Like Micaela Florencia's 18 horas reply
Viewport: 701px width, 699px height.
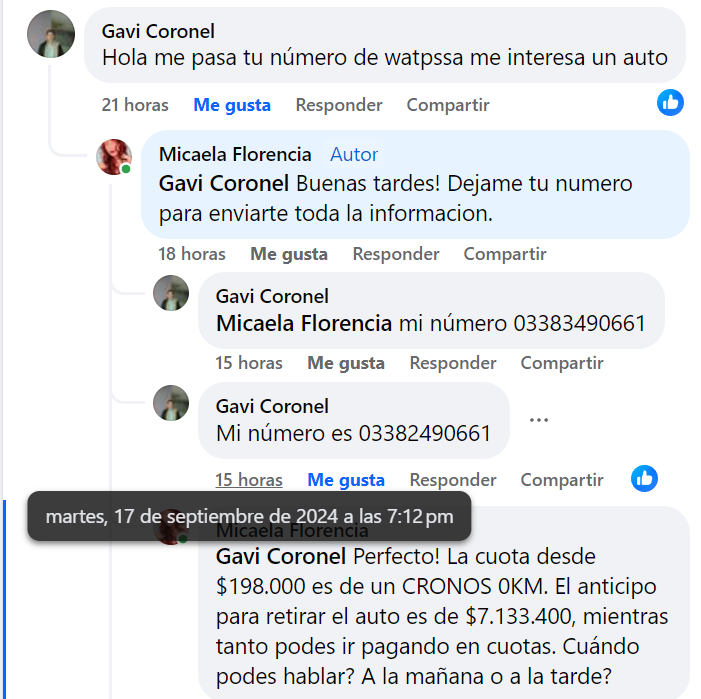point(289,254)
